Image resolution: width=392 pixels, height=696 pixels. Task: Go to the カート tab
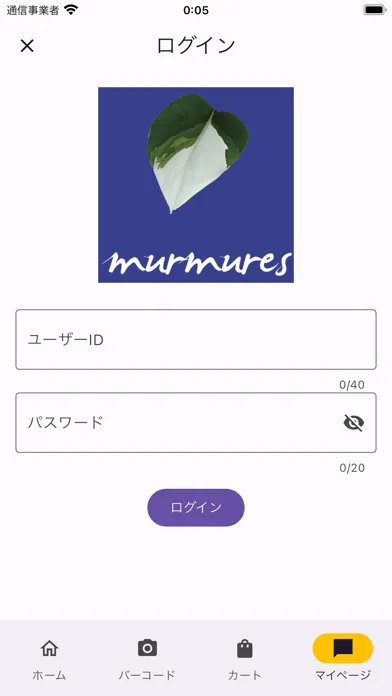point(245,660)
